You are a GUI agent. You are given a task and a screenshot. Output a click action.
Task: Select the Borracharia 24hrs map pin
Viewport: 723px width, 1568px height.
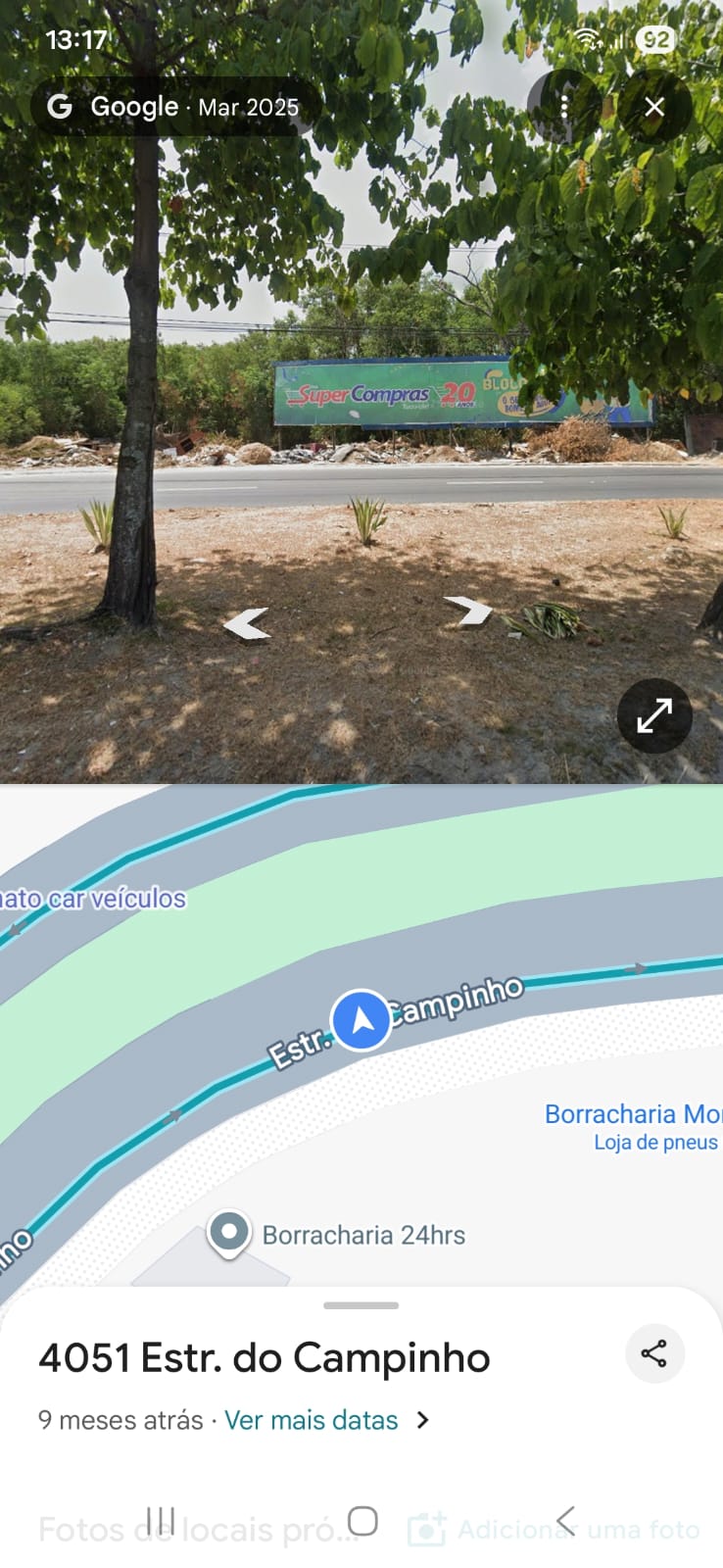tap(229, 1232)
